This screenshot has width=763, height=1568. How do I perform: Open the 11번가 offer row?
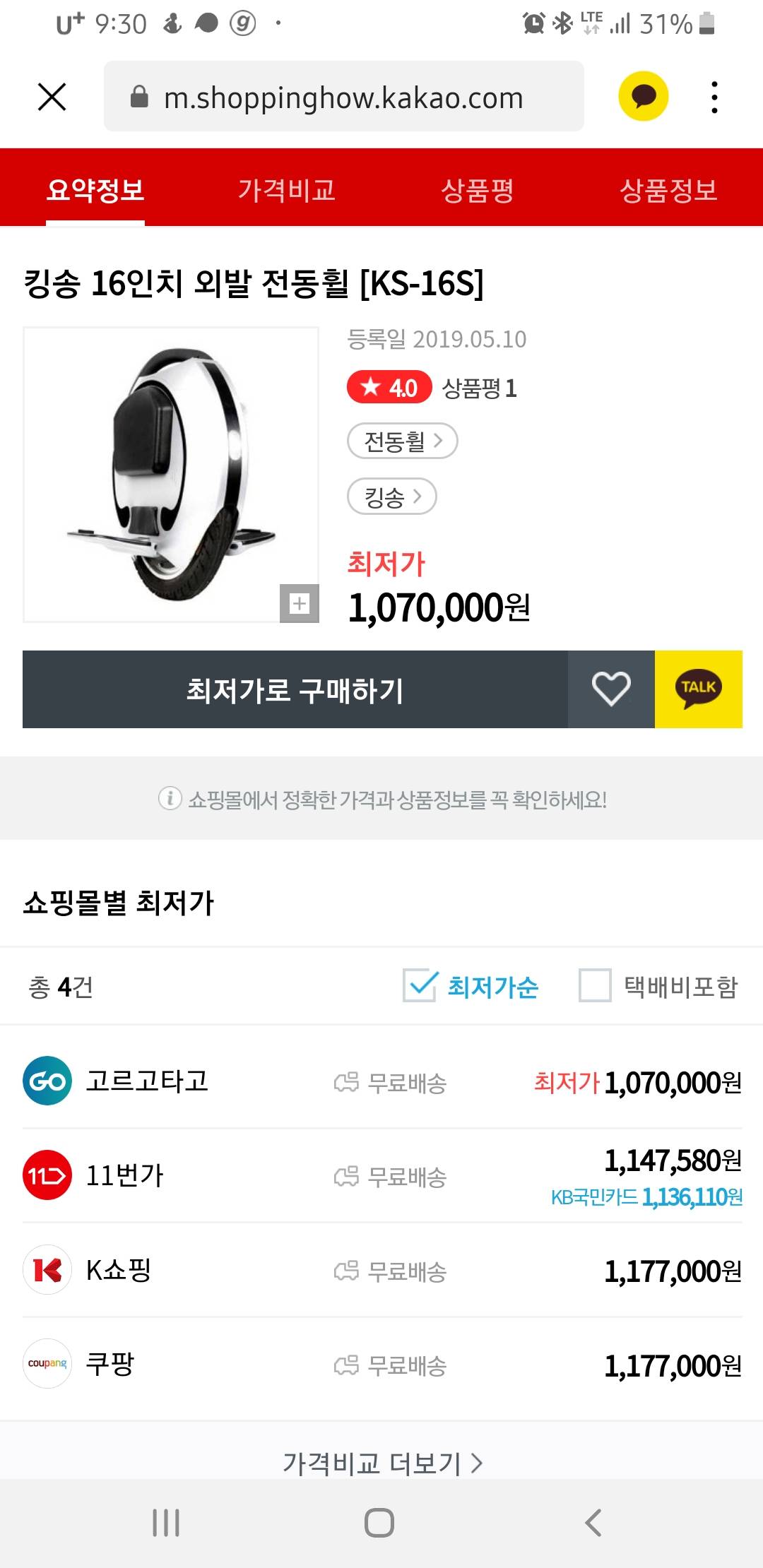coord(381,1176)
